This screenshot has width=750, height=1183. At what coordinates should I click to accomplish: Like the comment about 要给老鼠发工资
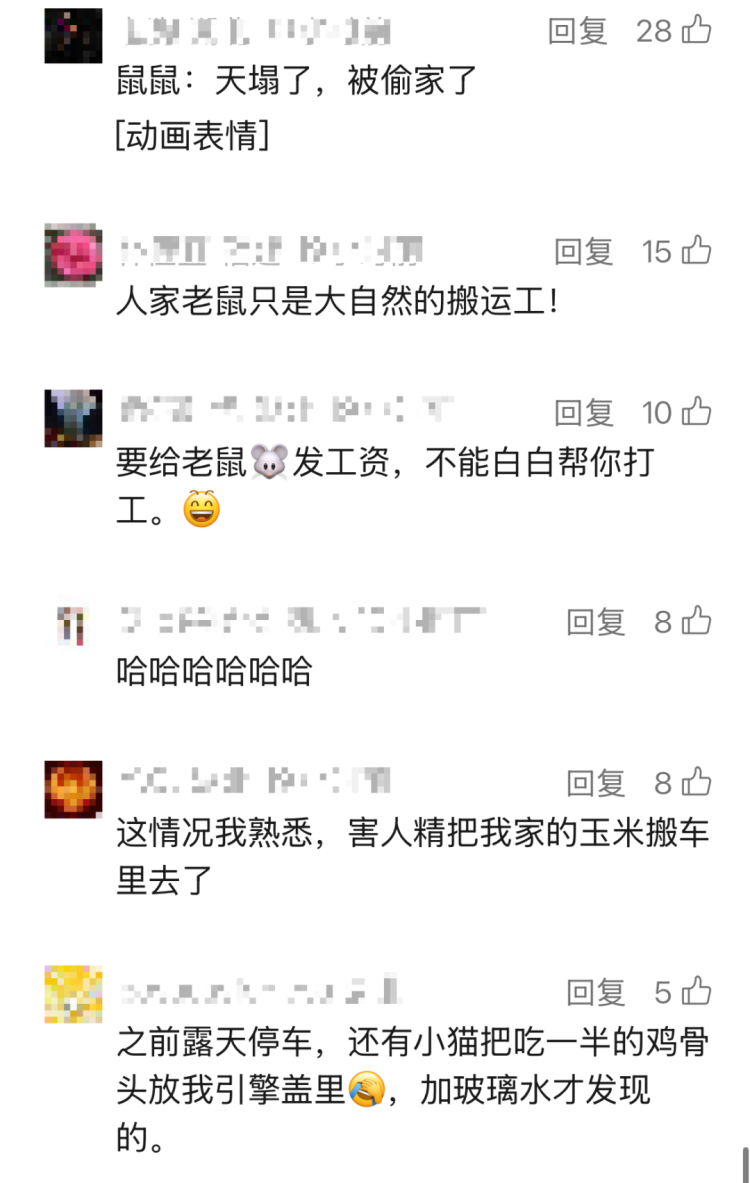696,411
